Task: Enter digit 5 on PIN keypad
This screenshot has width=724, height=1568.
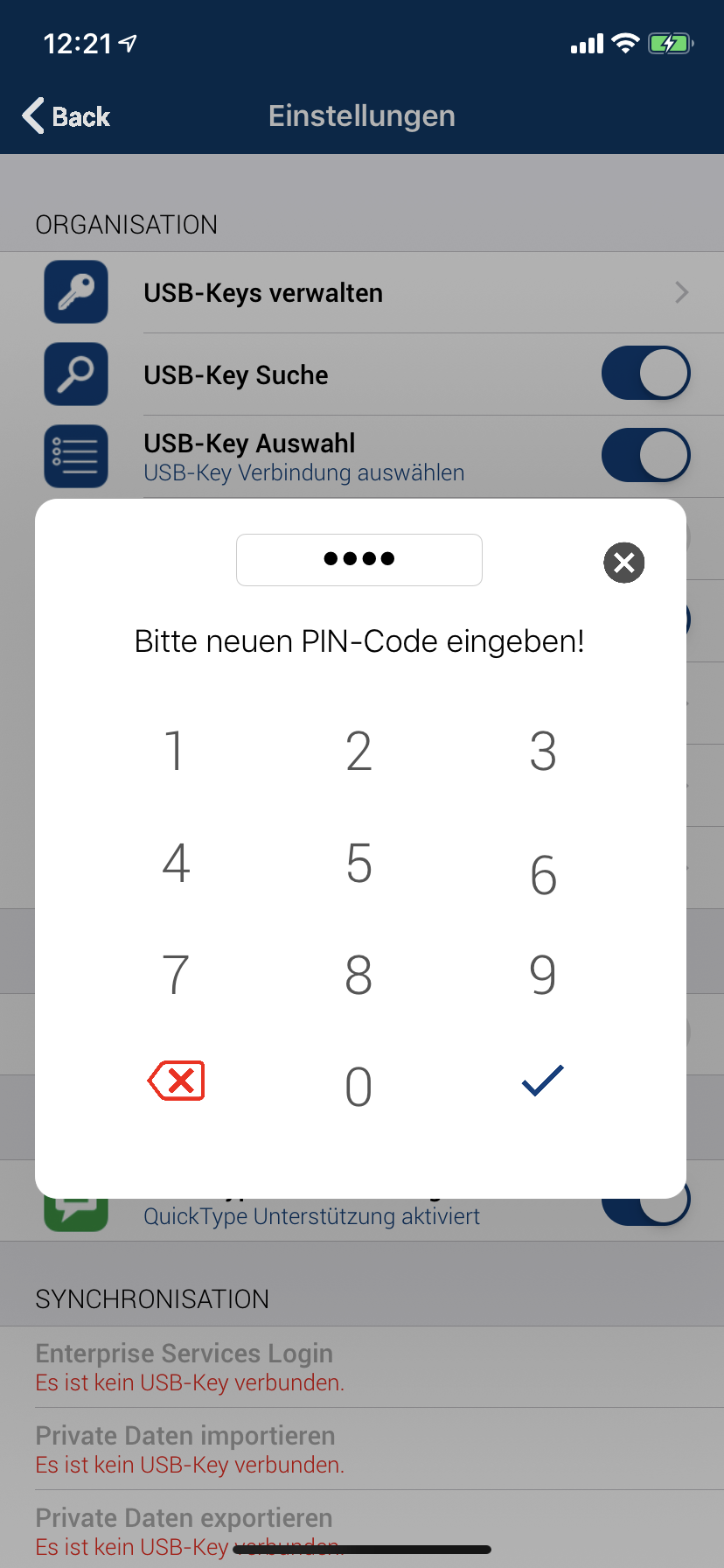Action: tap(359, 863)
